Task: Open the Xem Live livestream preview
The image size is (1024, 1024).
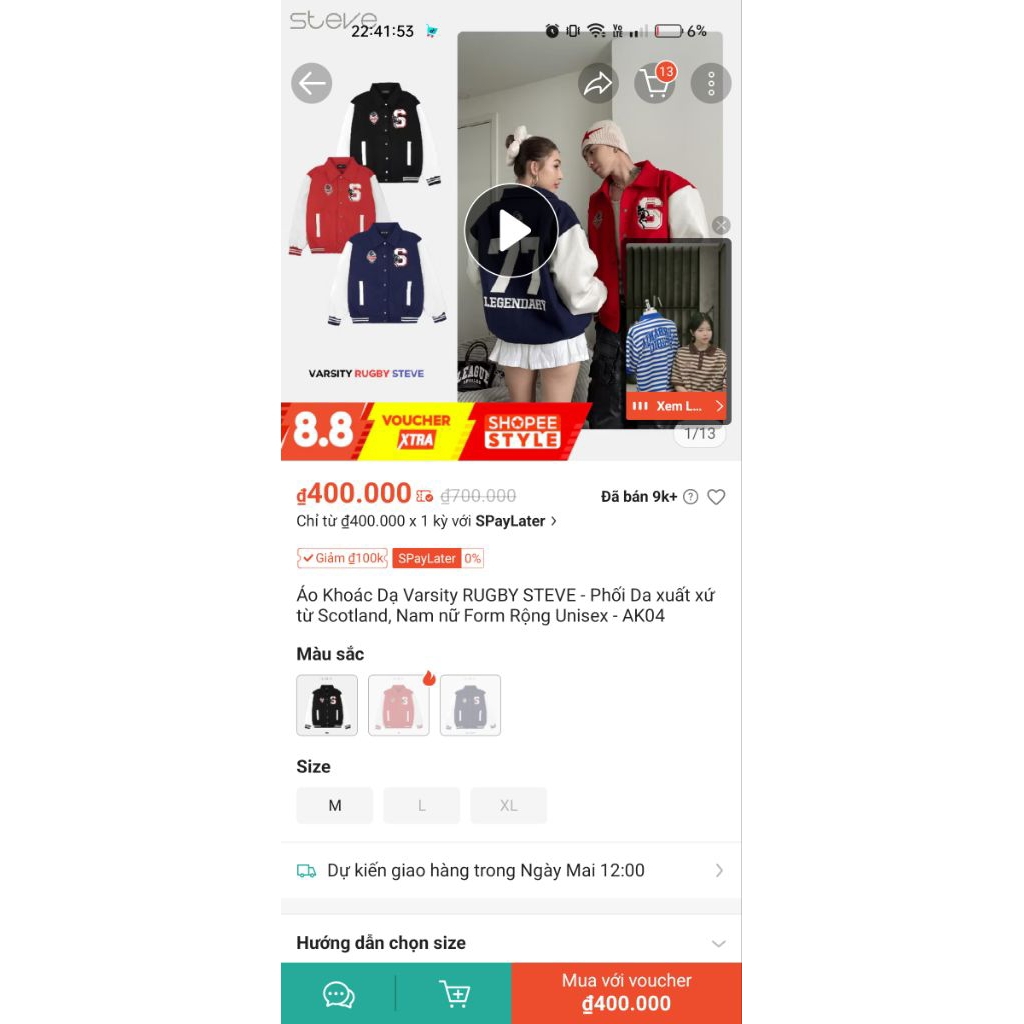Action: (677, 406)
